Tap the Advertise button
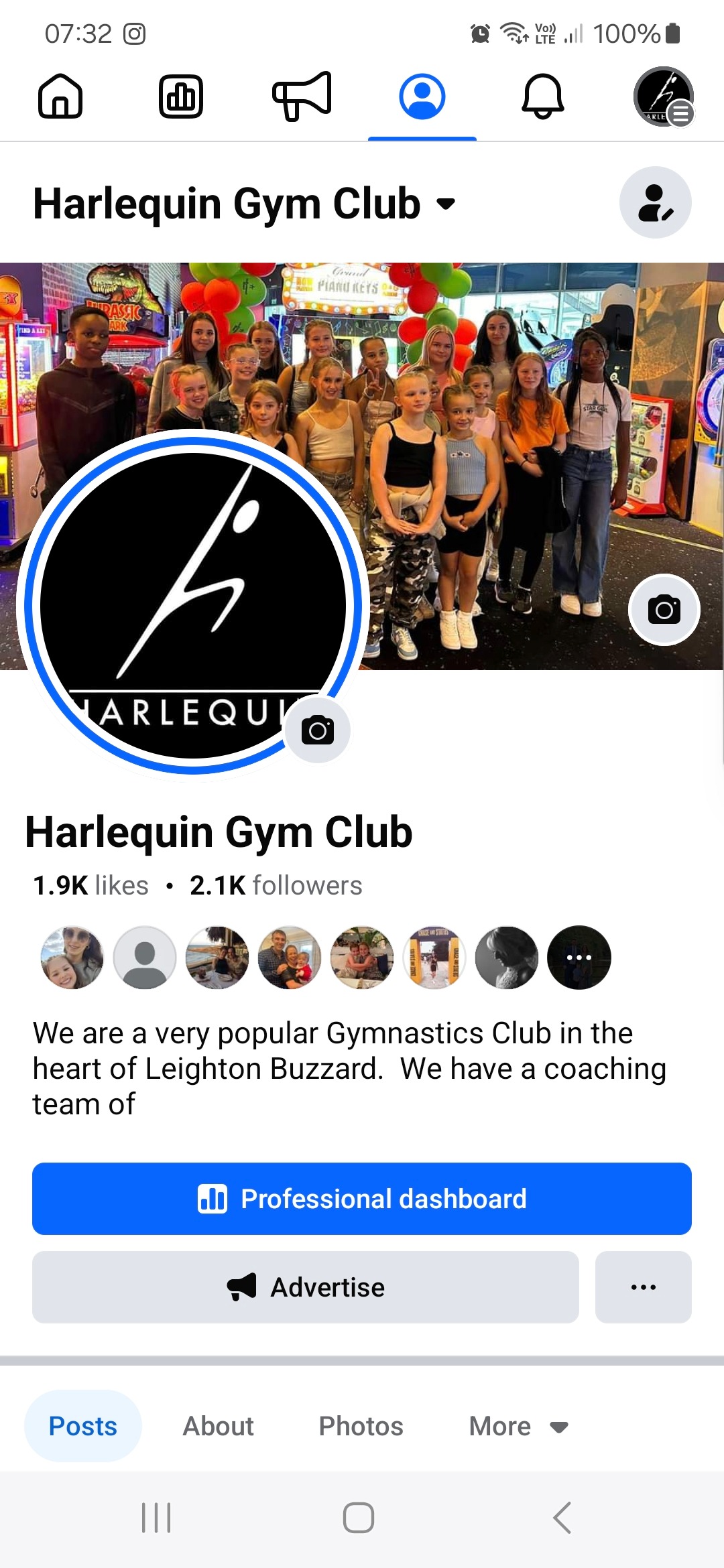Viewport: 724px width, 1568px height. (x=306, y=1287)
